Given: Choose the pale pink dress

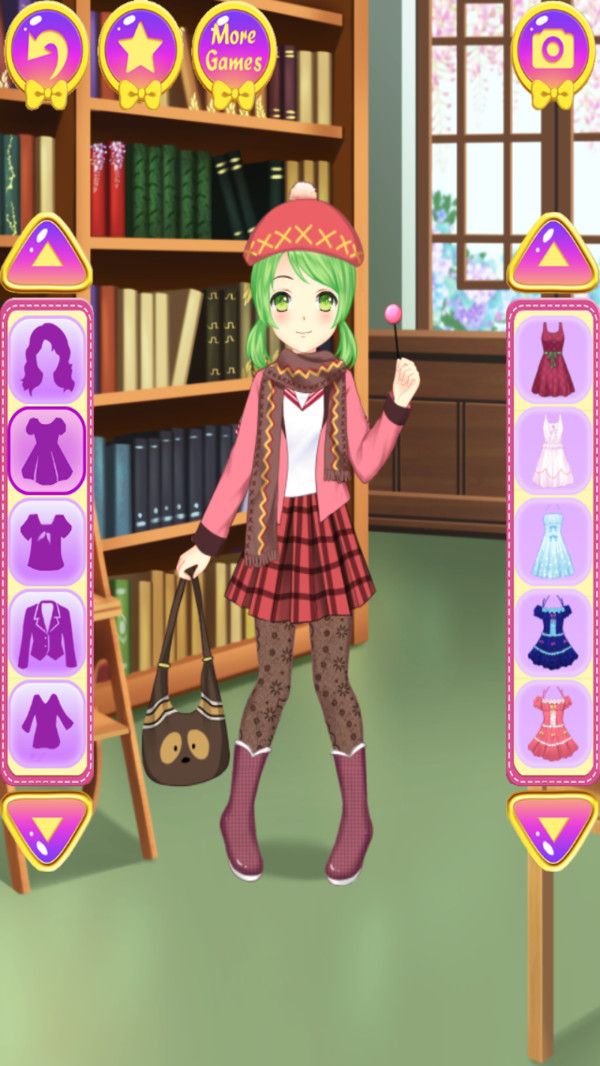Looking at the screenshot, I should click(x=553, y=450).
